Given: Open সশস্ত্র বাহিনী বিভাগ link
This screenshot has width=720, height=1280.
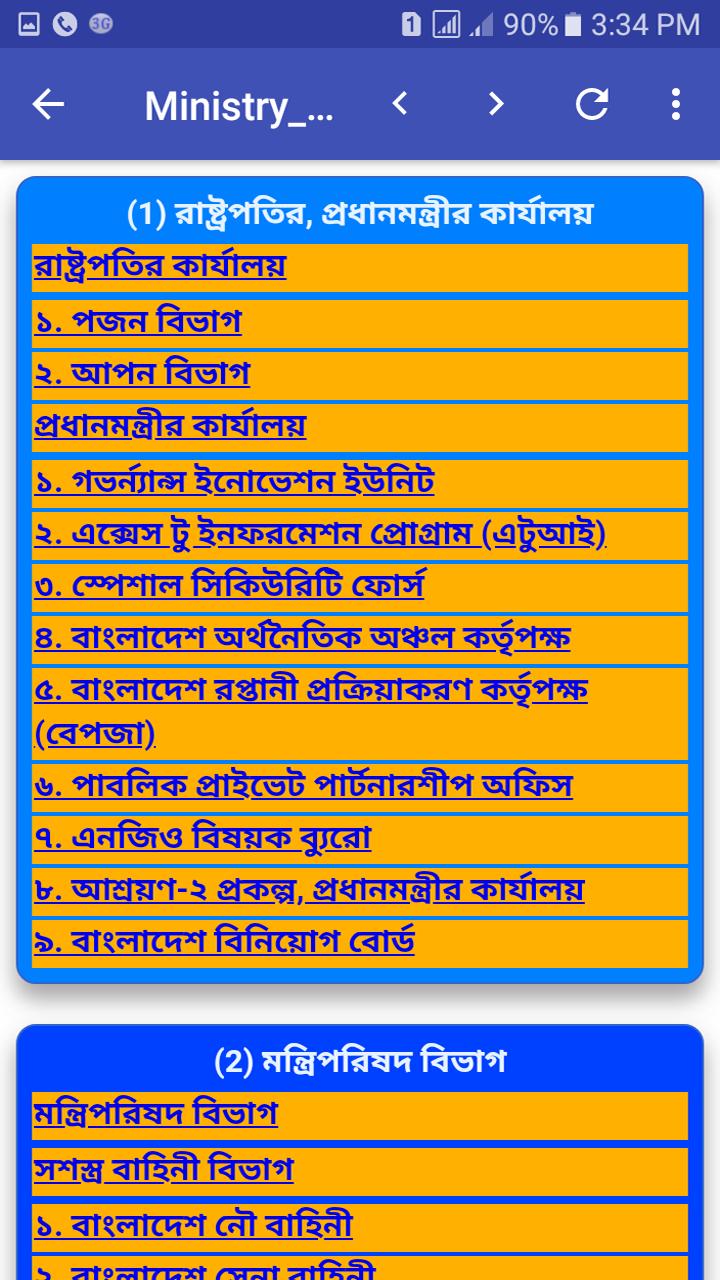Looking at the screenshot, I should coord(163,1170).
